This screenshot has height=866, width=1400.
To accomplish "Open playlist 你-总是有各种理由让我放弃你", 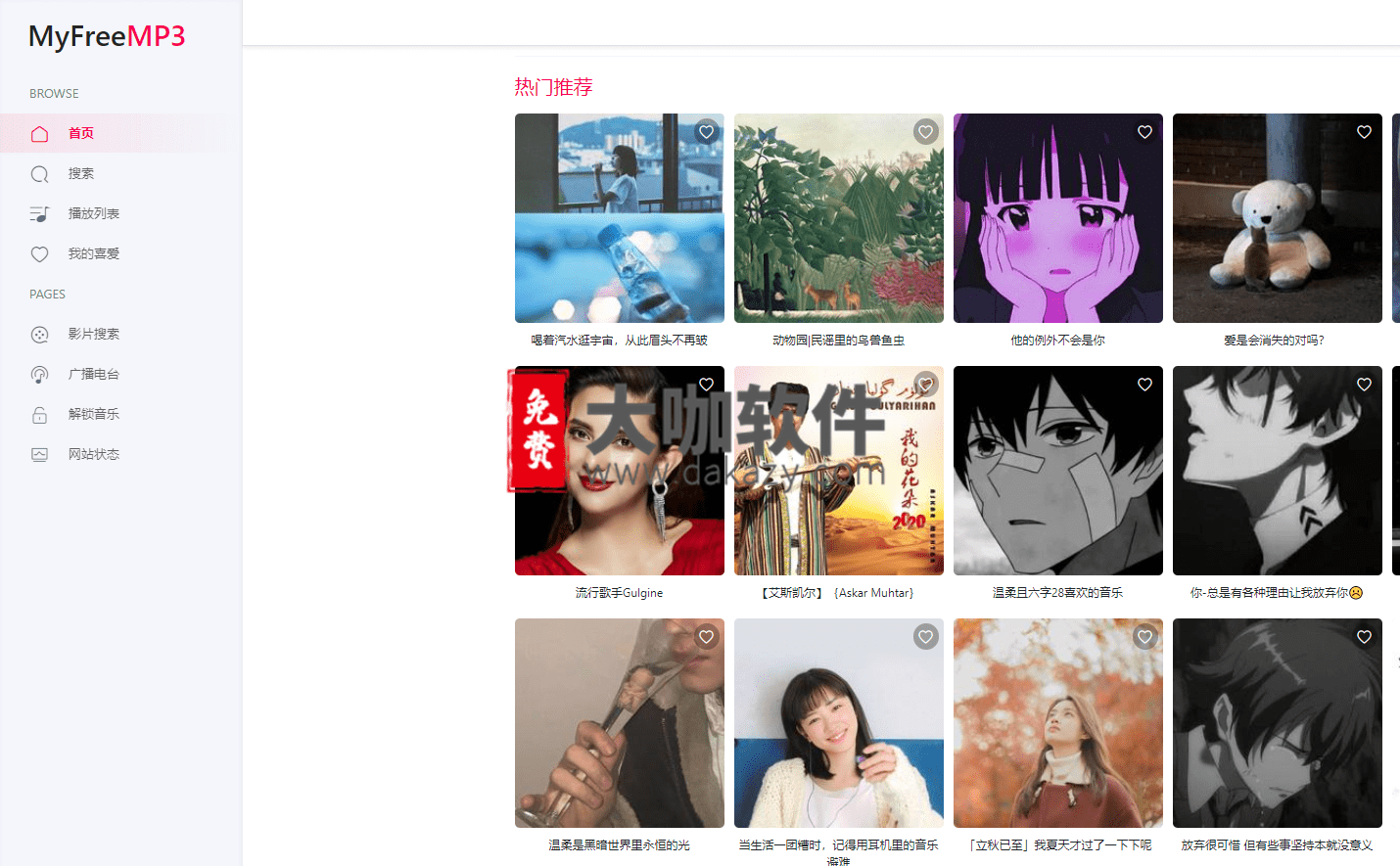I will coord(1277,471).
